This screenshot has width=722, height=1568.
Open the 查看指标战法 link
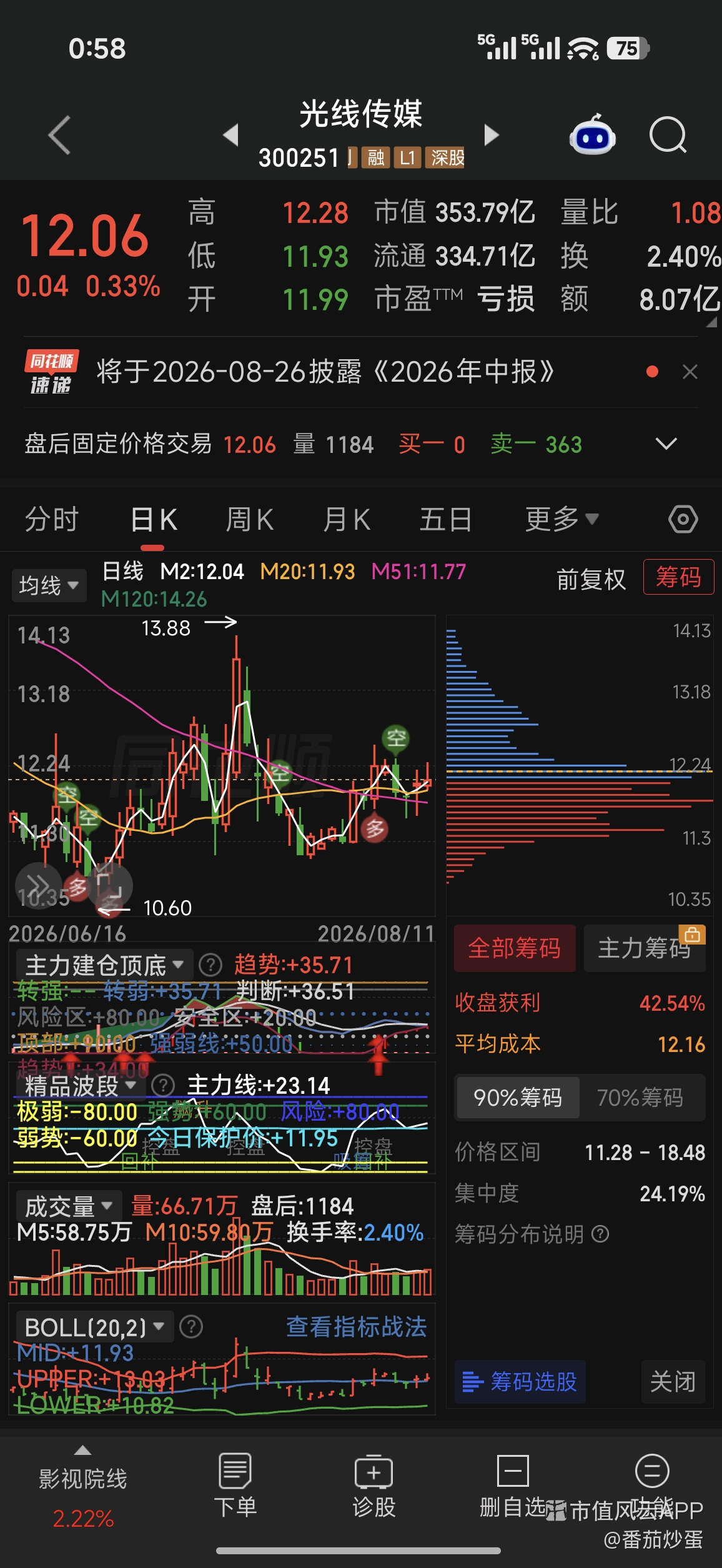pos(356,1327)
